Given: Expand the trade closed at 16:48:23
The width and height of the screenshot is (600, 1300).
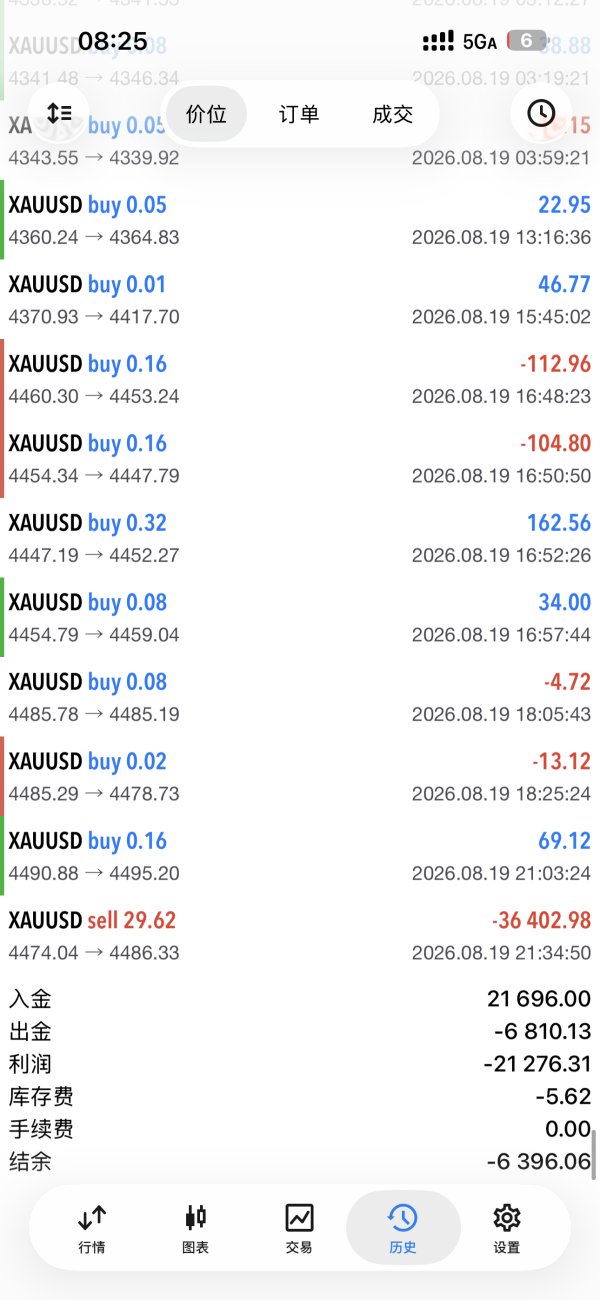Looking at the screenshot, I should point(300,380).
